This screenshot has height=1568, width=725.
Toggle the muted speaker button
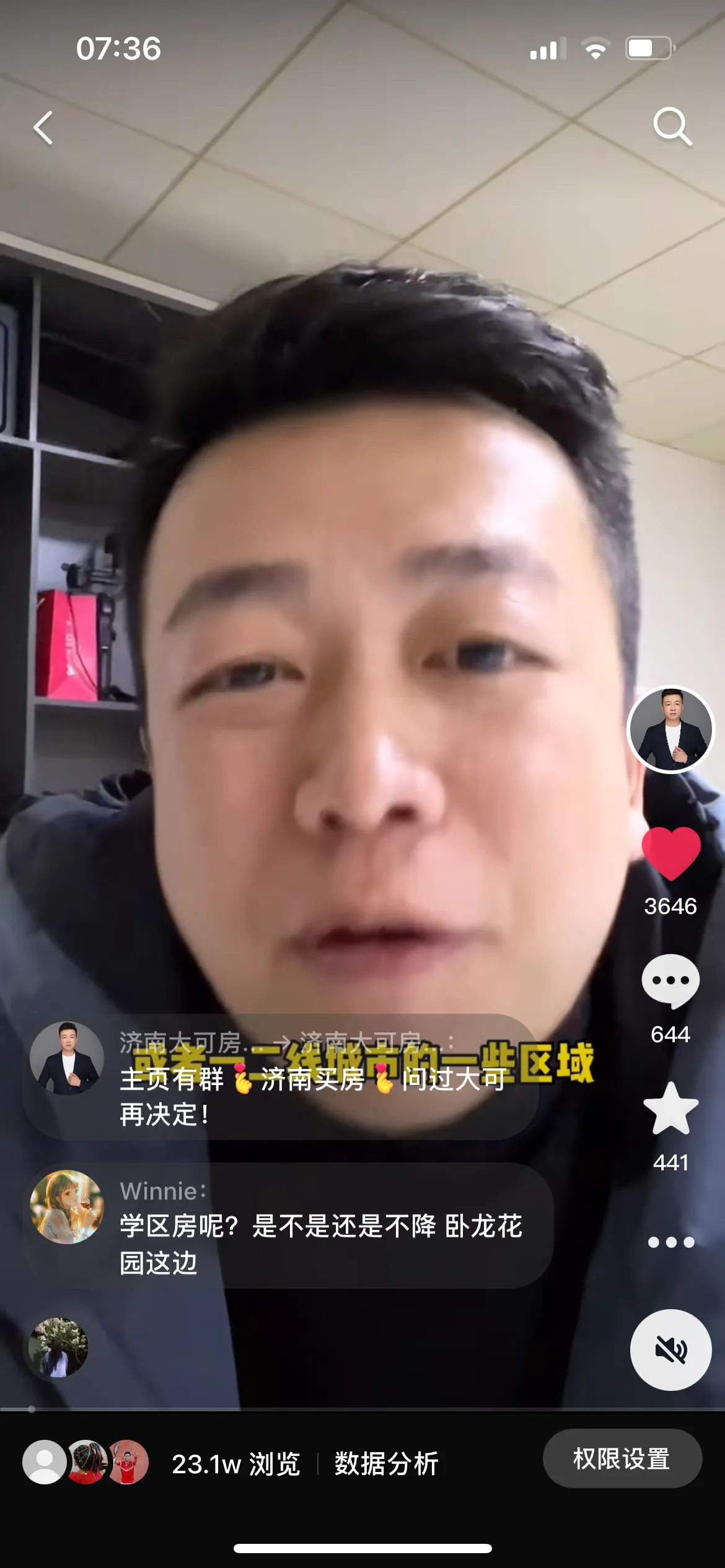pyautogui.click(x=670, y=1350)
